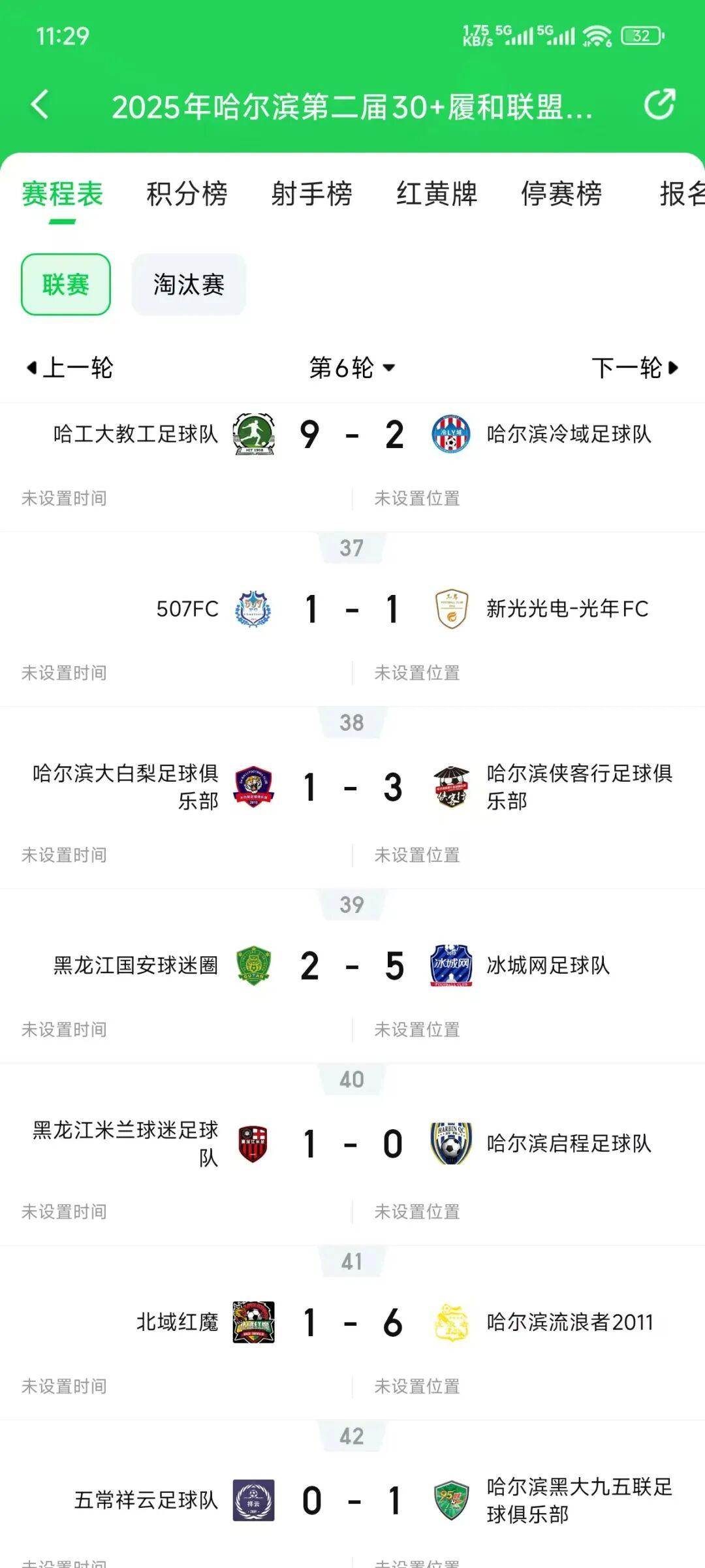The height and width of the screenshot is (1568, 705).
Task: Open match 哈工大教工足球队 vs 哈尔滨冷域足球队
Action: [352, 435]
